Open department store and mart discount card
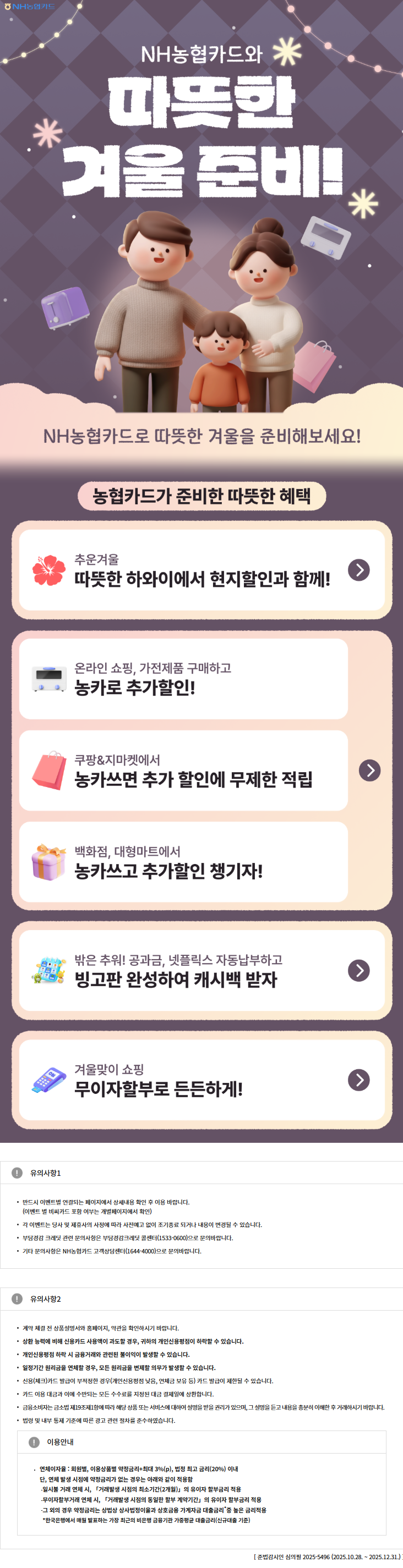 [183, 862]
